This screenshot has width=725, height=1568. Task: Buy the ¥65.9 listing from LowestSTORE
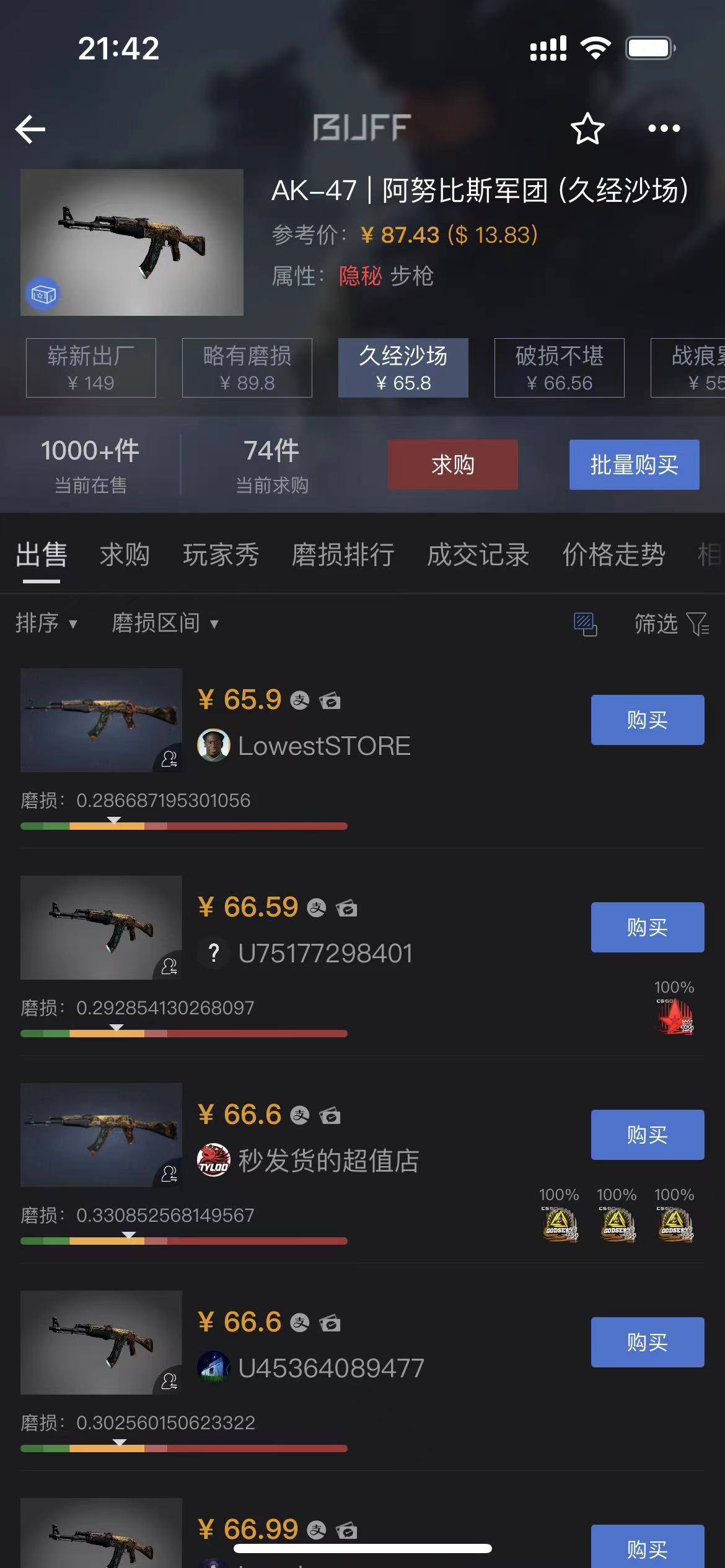pos(647,720)
